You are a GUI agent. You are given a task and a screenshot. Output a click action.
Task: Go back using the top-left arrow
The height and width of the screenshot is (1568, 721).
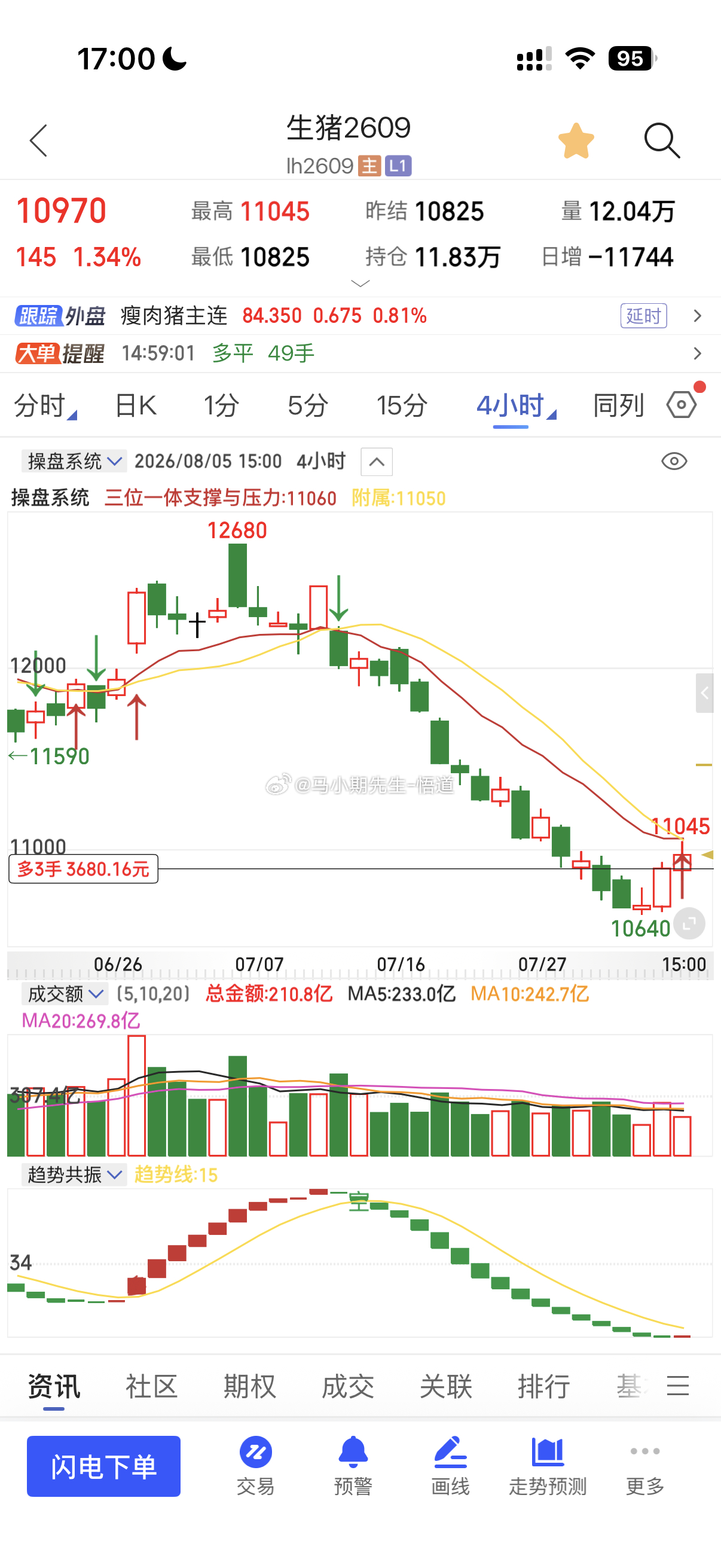click(38, 141)
